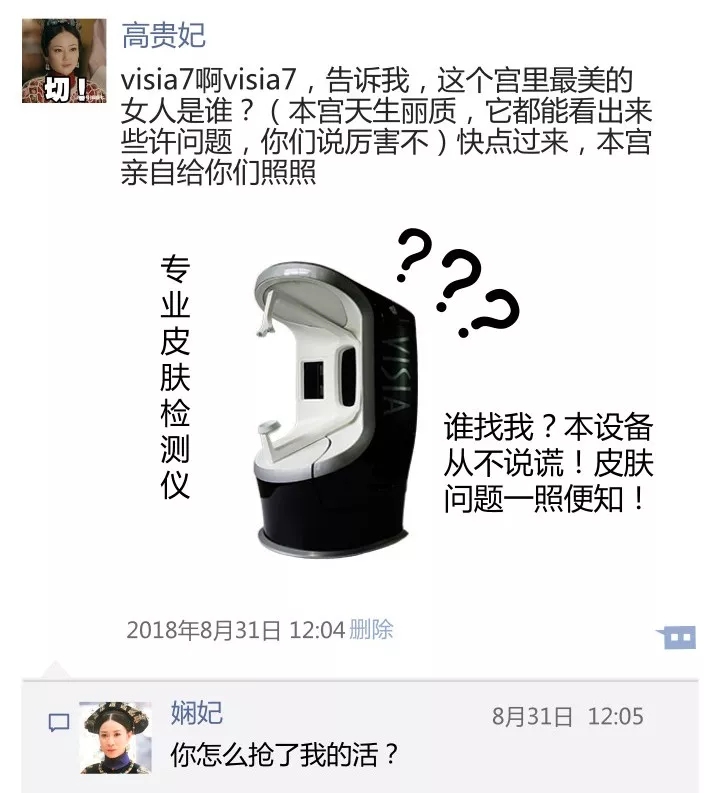Tap the 高贵妃 username link

click(x=163, y=36)
